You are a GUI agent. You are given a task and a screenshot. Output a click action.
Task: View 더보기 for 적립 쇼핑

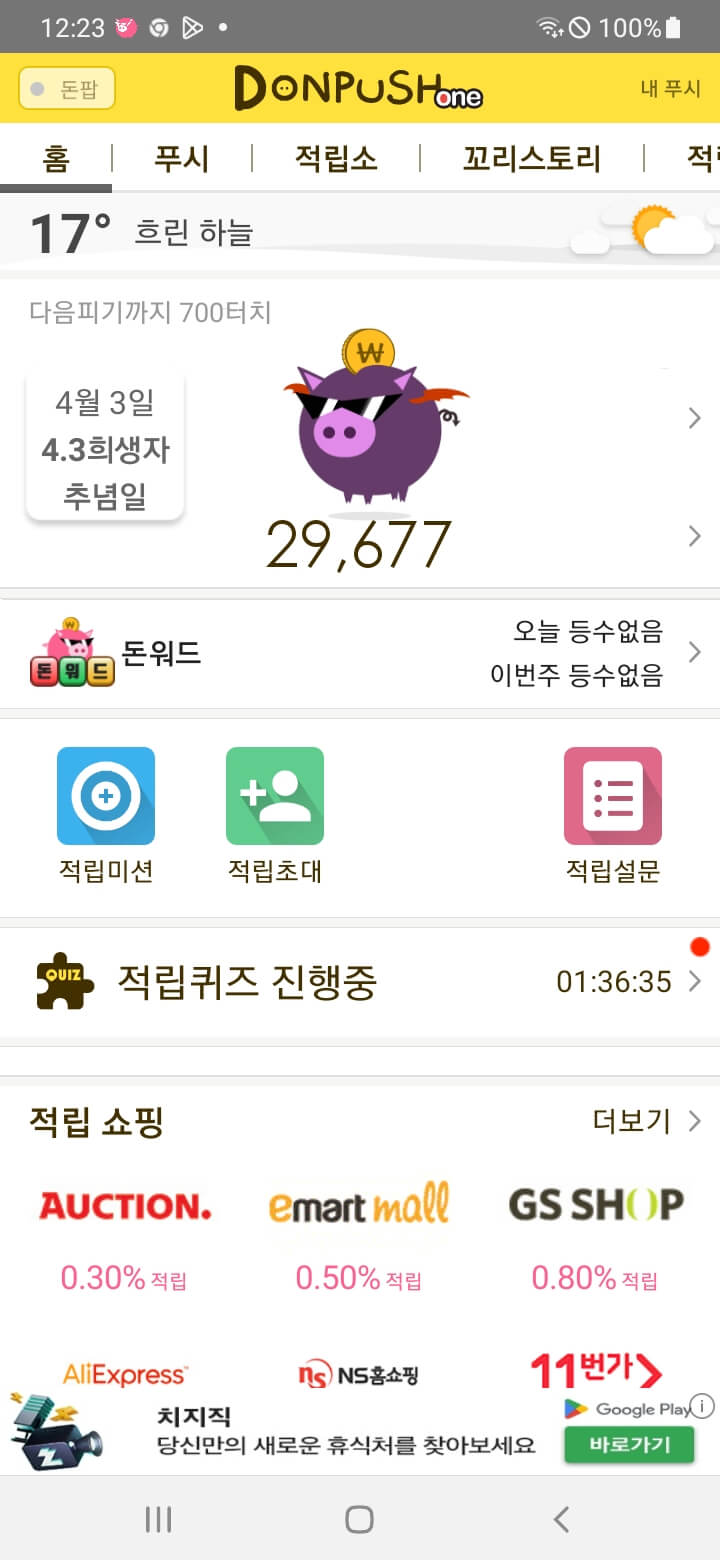point(645,1121)
